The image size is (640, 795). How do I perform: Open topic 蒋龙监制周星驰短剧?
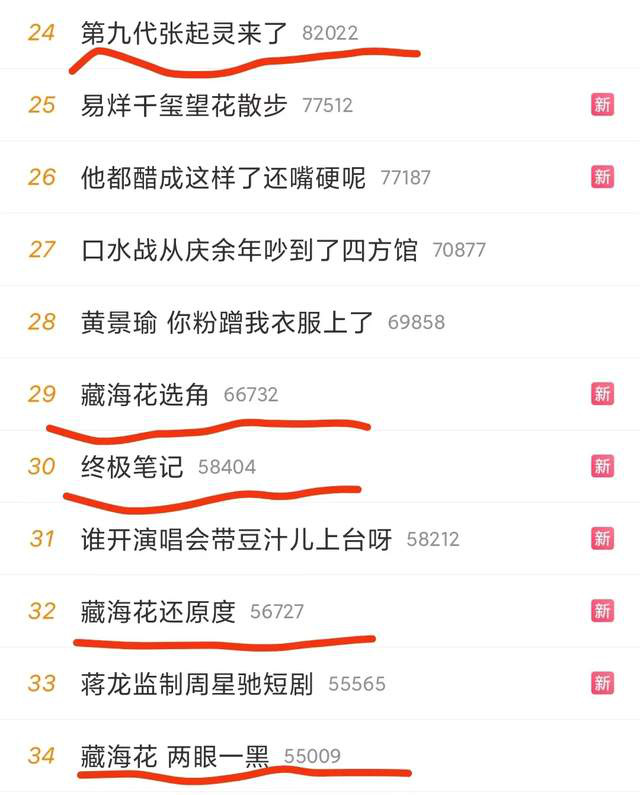pos(197,684)
